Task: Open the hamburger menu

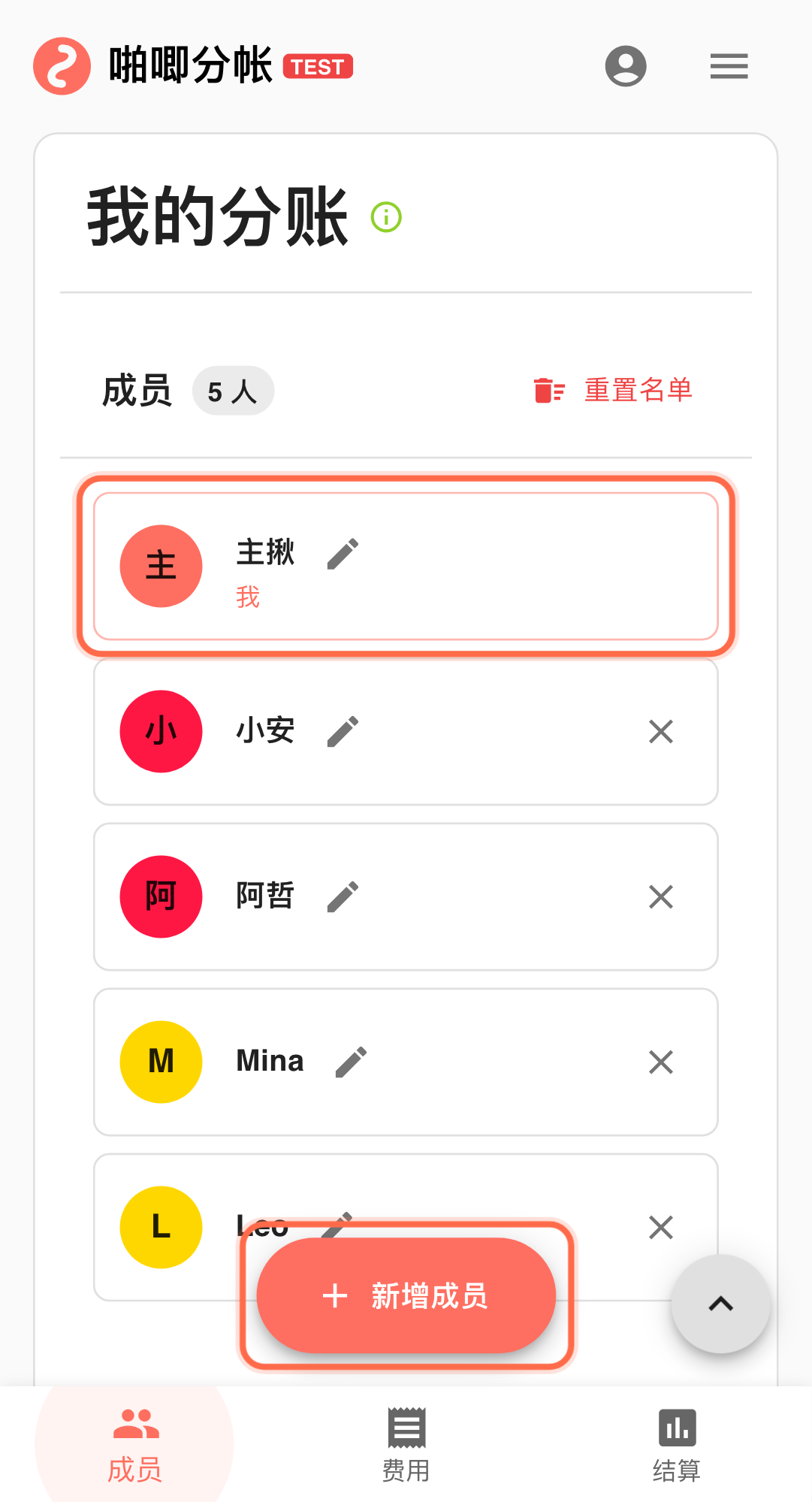Action: click(x=727, y=66)
